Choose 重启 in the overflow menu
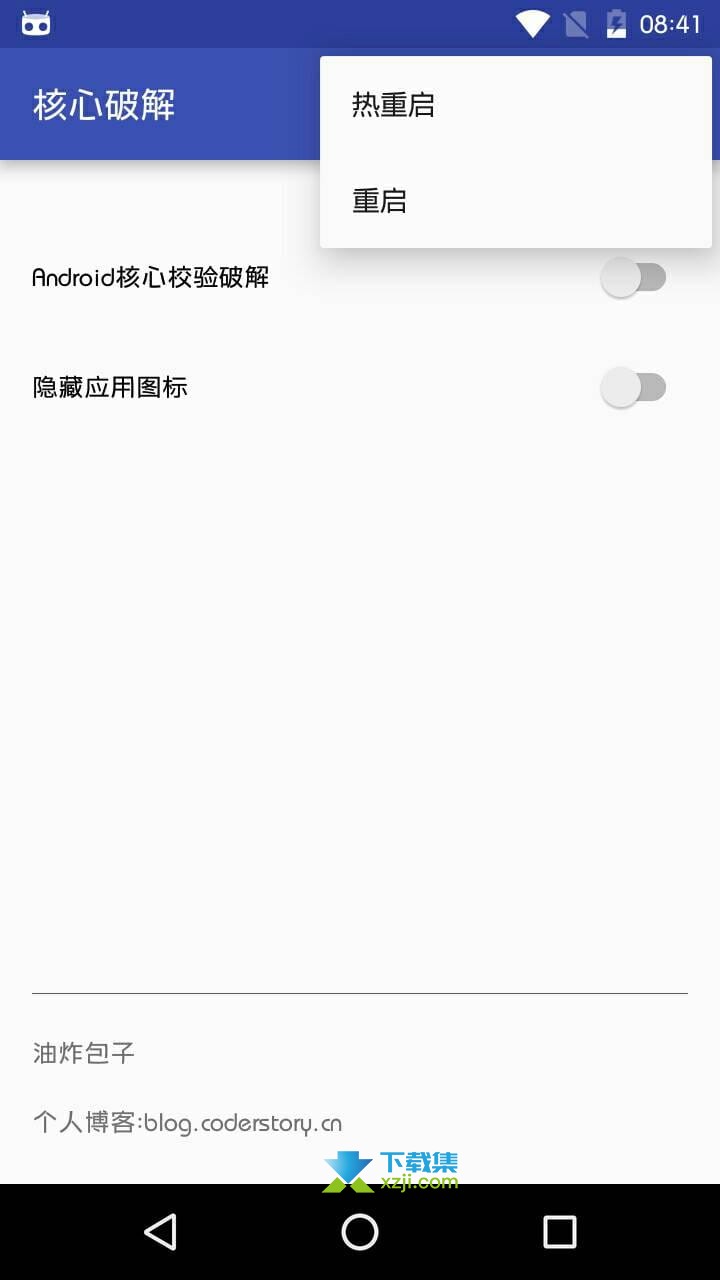The height and width of the screenshot is (1280, 720). [516, 200]
